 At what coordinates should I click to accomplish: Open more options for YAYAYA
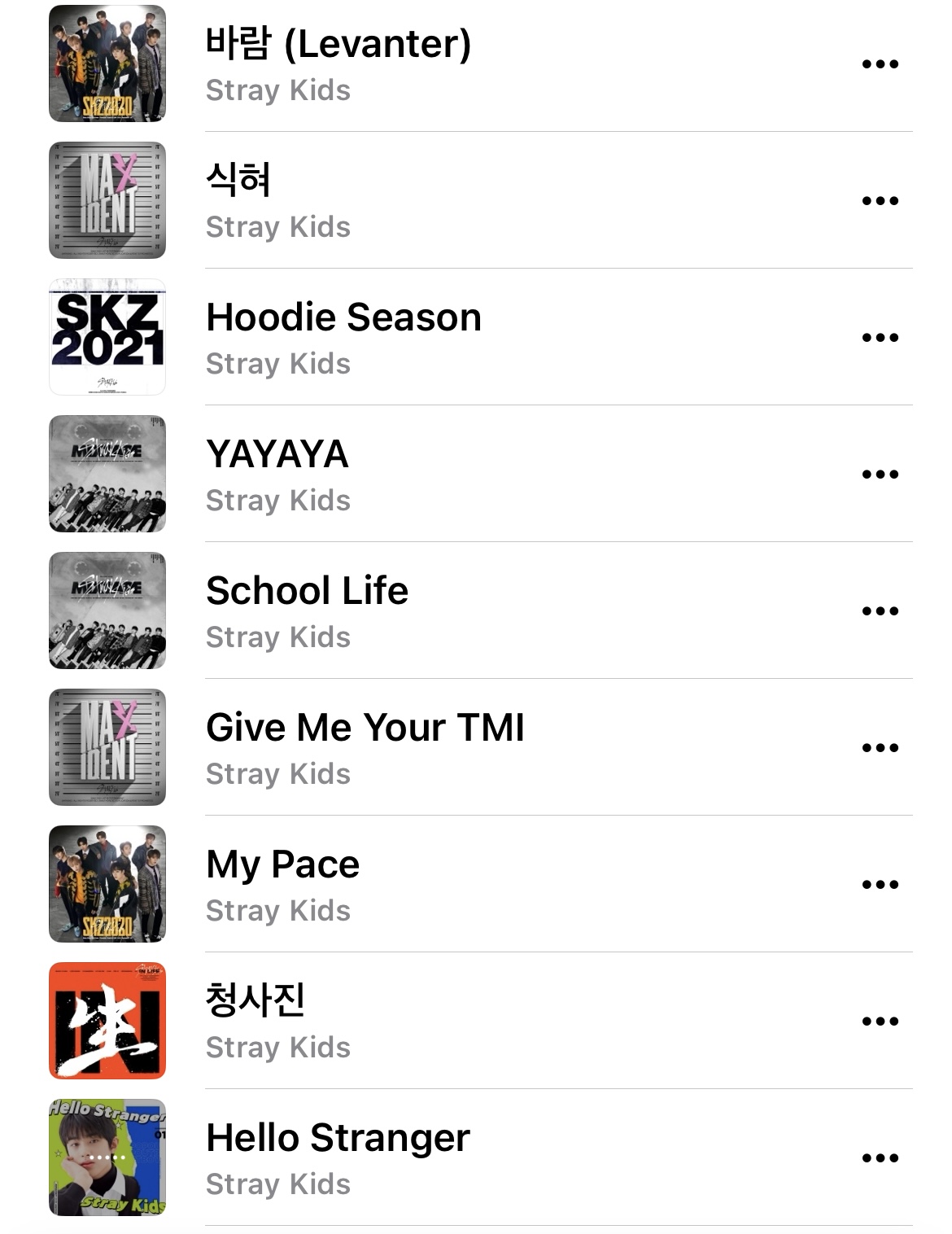(880, 475)
